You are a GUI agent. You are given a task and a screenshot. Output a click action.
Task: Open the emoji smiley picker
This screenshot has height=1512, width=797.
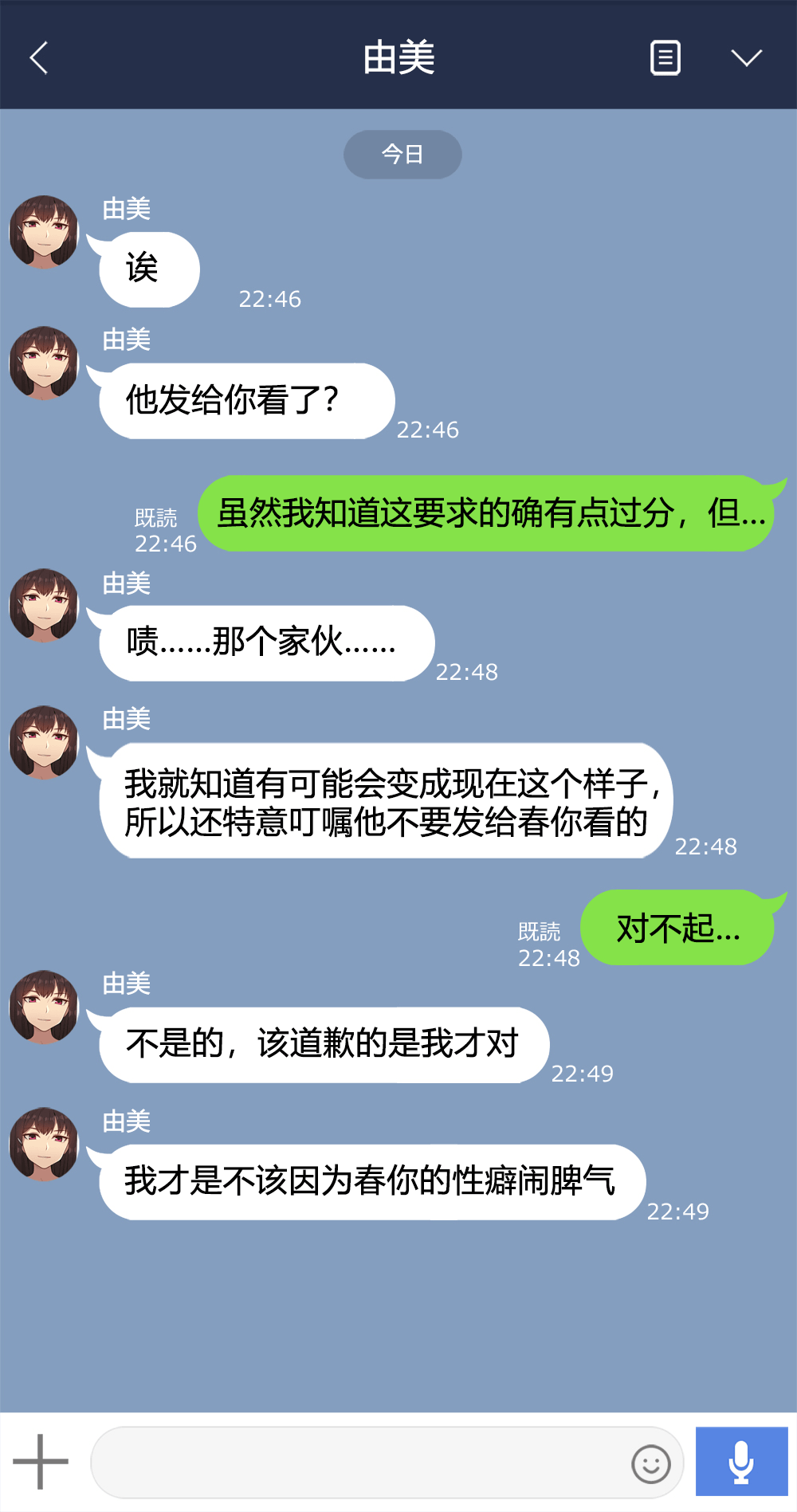650,1463
